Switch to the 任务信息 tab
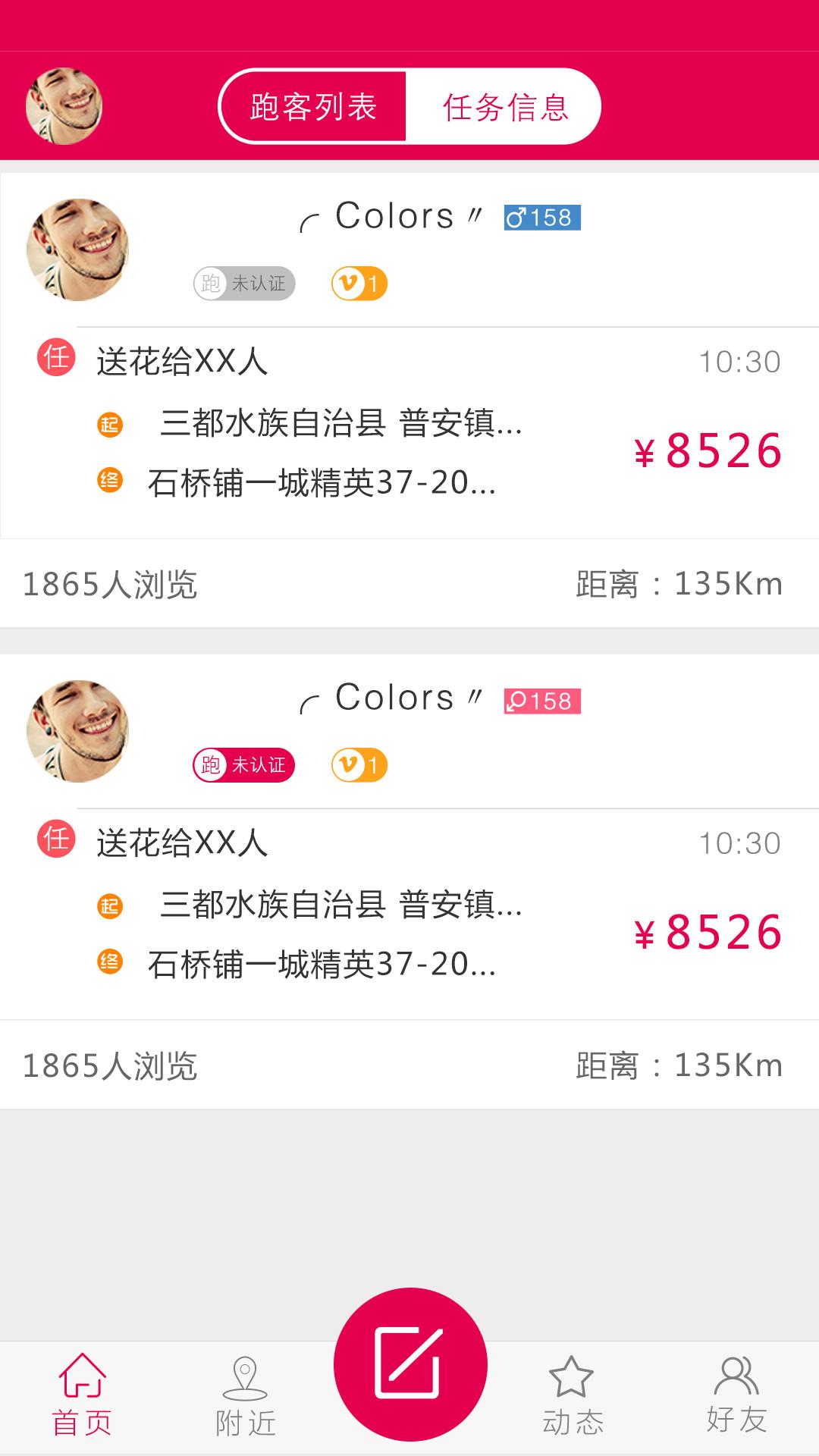This screenshot has height=1456, width=819. (x=505, y=107)
